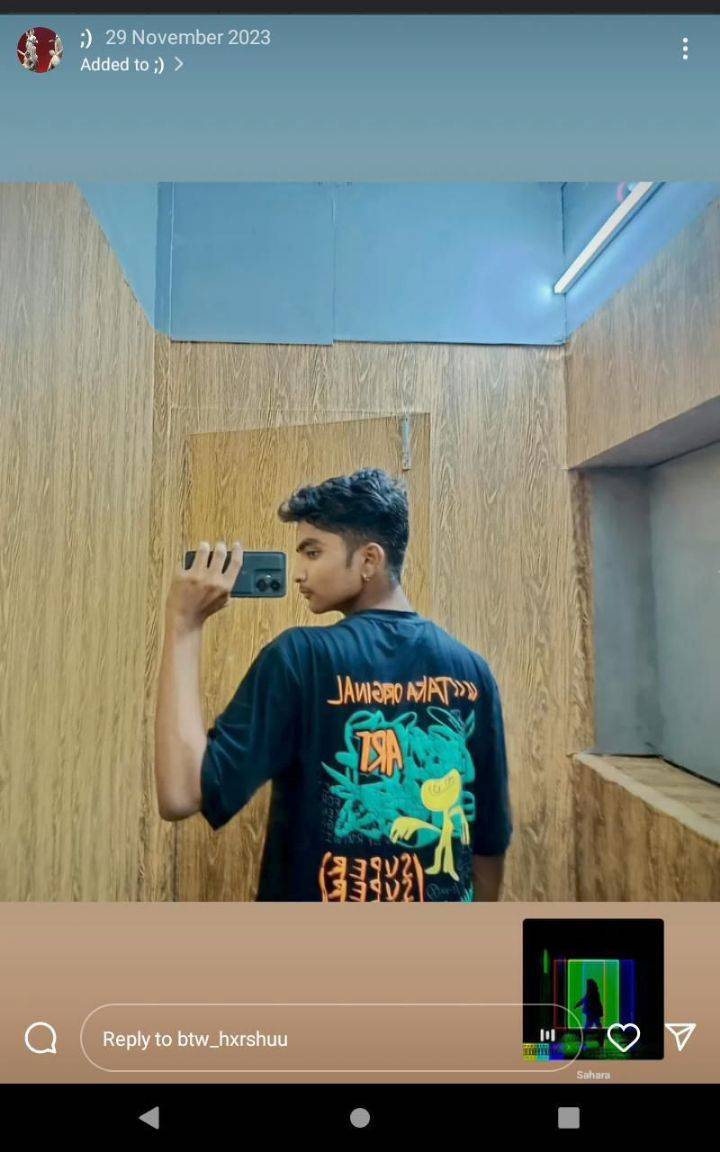This screenshot has height=1152, width=720.
Task: Like this story with the heart
Action: click(x=623, y=1038)
